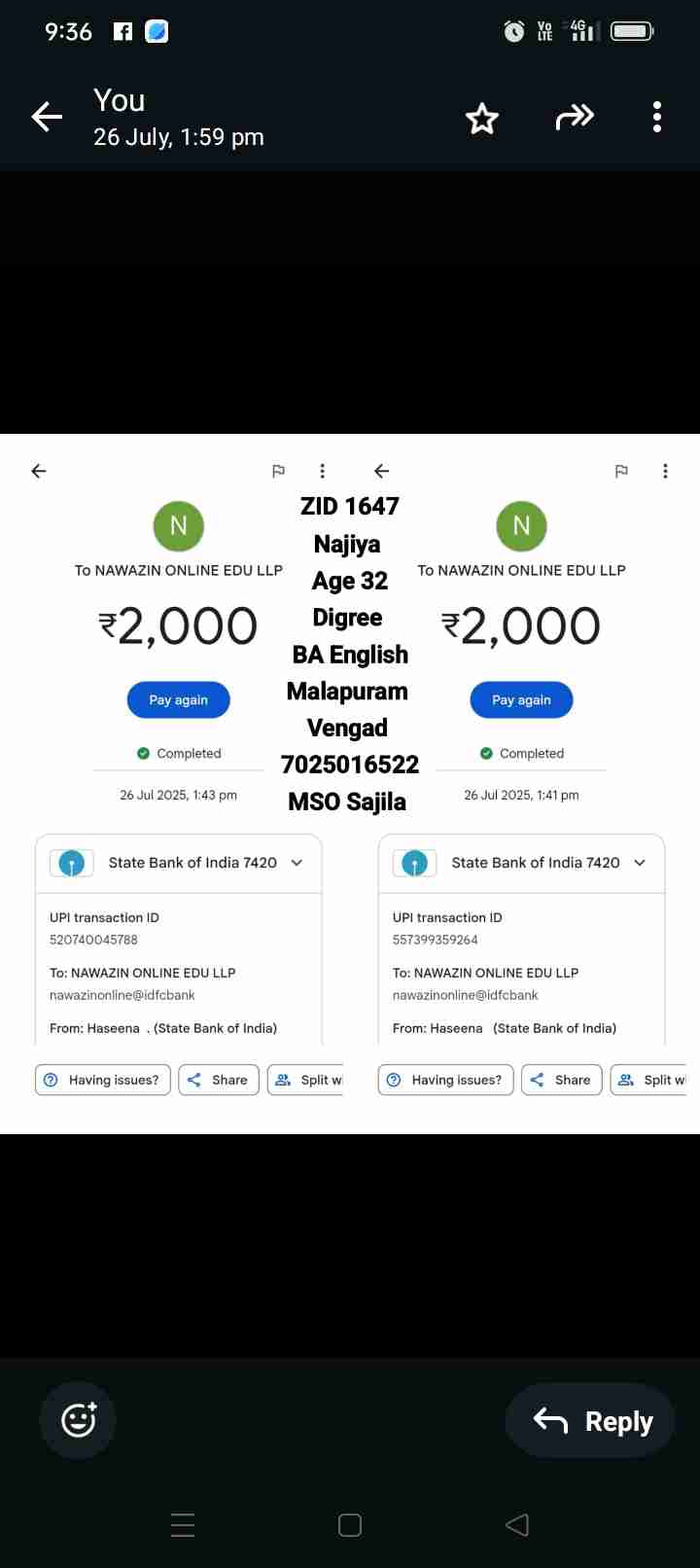
Task: Tap the system home button
Action: pyautogui.click(x=350, y=1524)
